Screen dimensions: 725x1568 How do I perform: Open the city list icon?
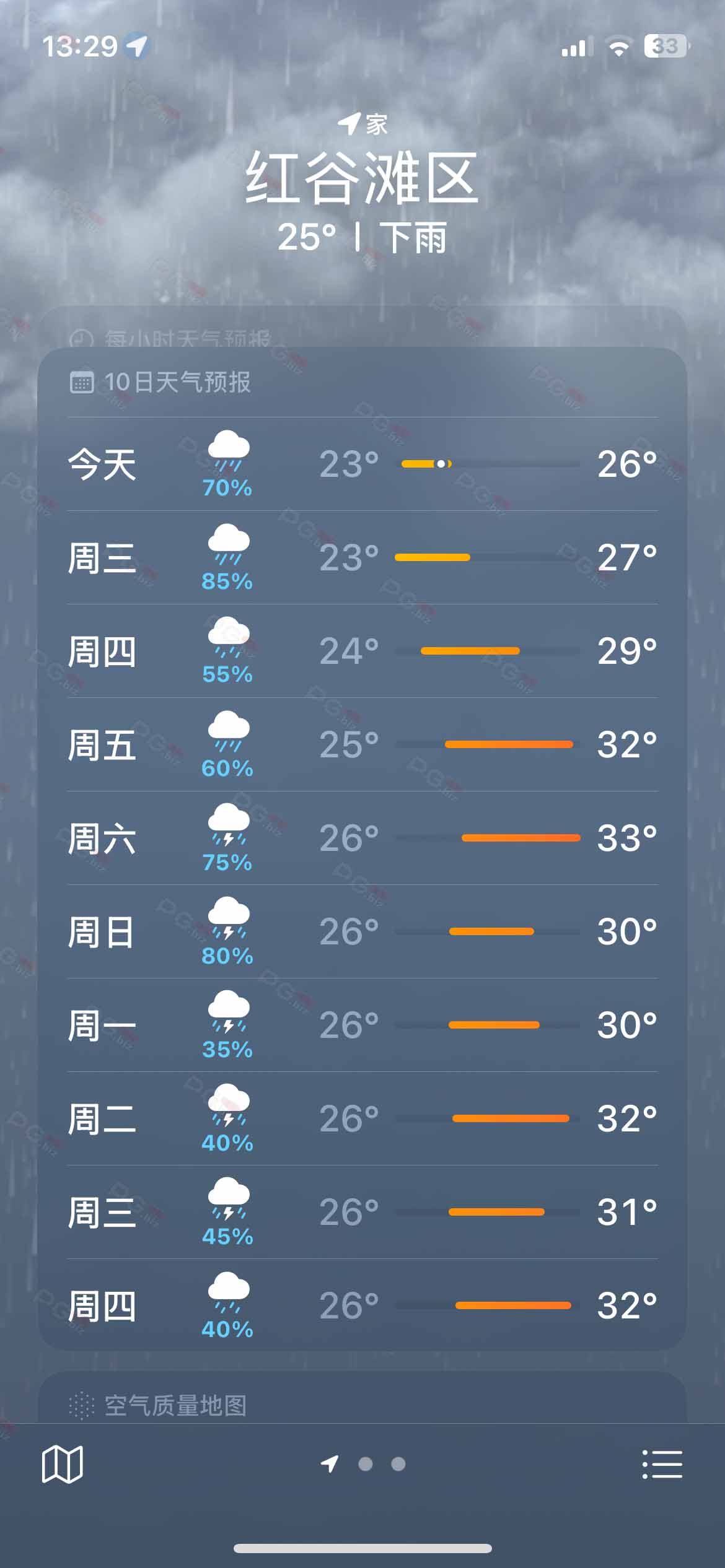(662, 1465)
